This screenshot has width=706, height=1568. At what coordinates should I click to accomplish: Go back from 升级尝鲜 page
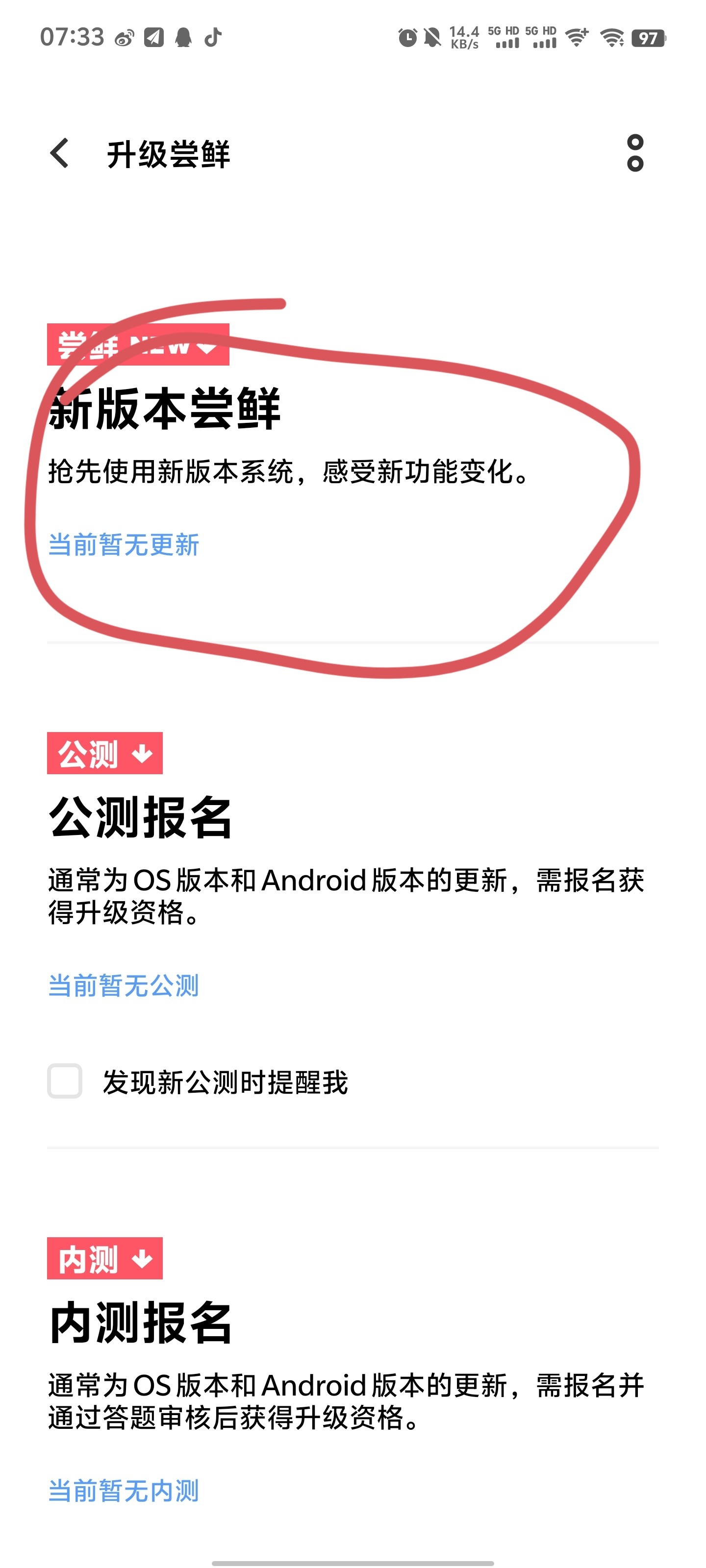(60, 153)
